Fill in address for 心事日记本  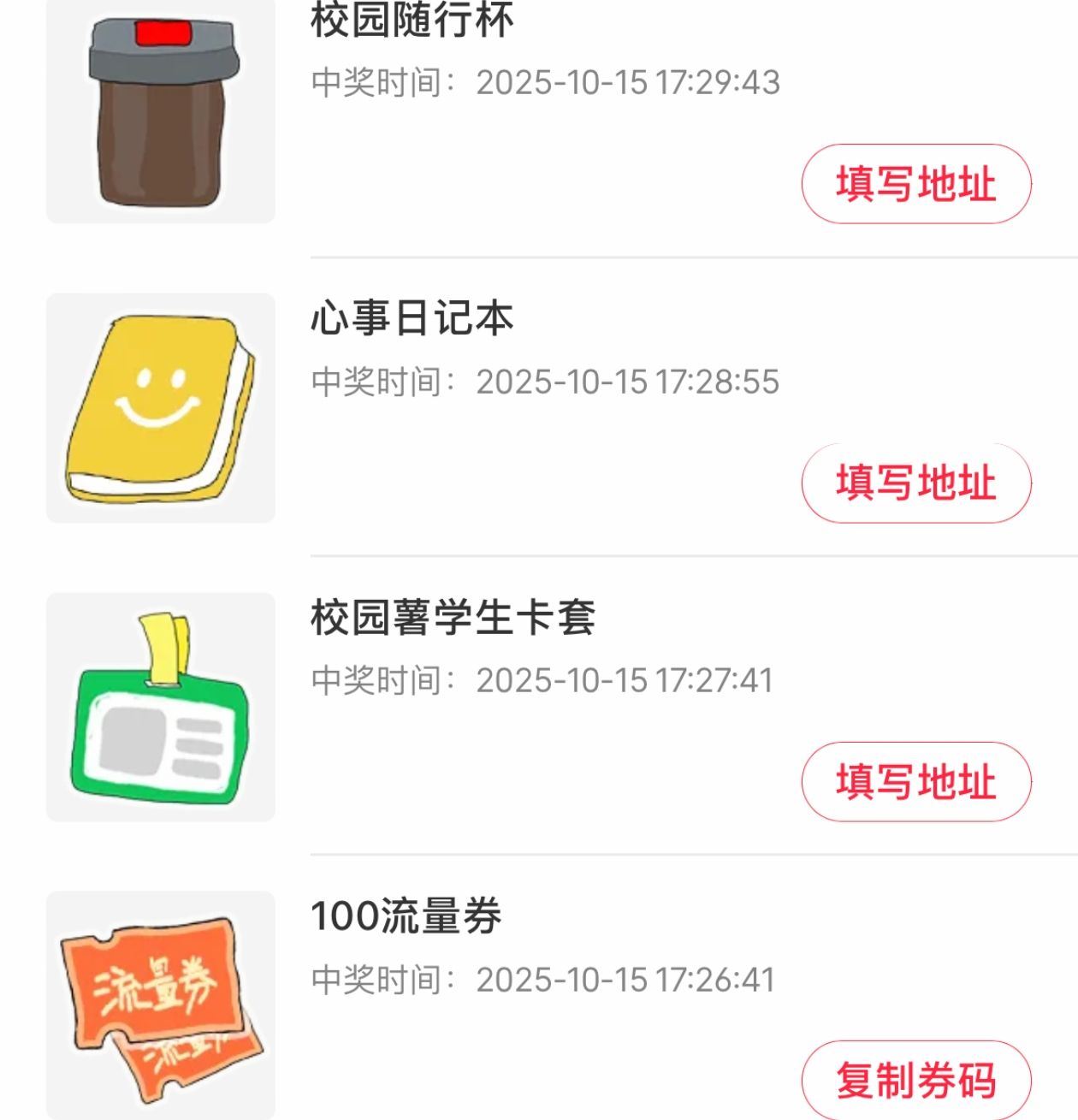(x=915, y=483)
